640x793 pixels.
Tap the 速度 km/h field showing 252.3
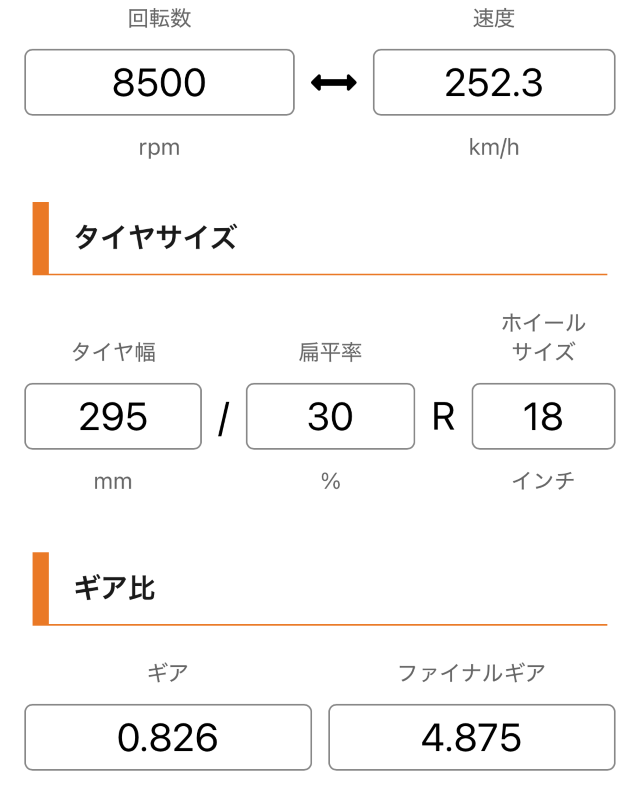point(493,83)
